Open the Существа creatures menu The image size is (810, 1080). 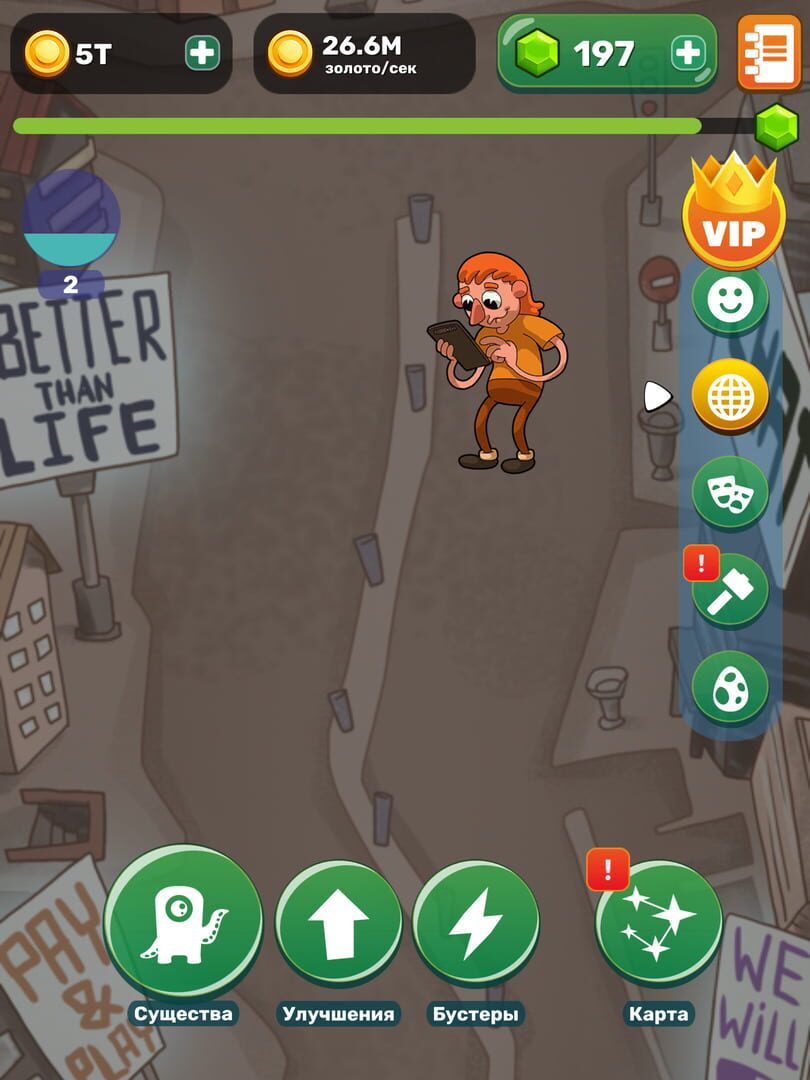(184, 923)
